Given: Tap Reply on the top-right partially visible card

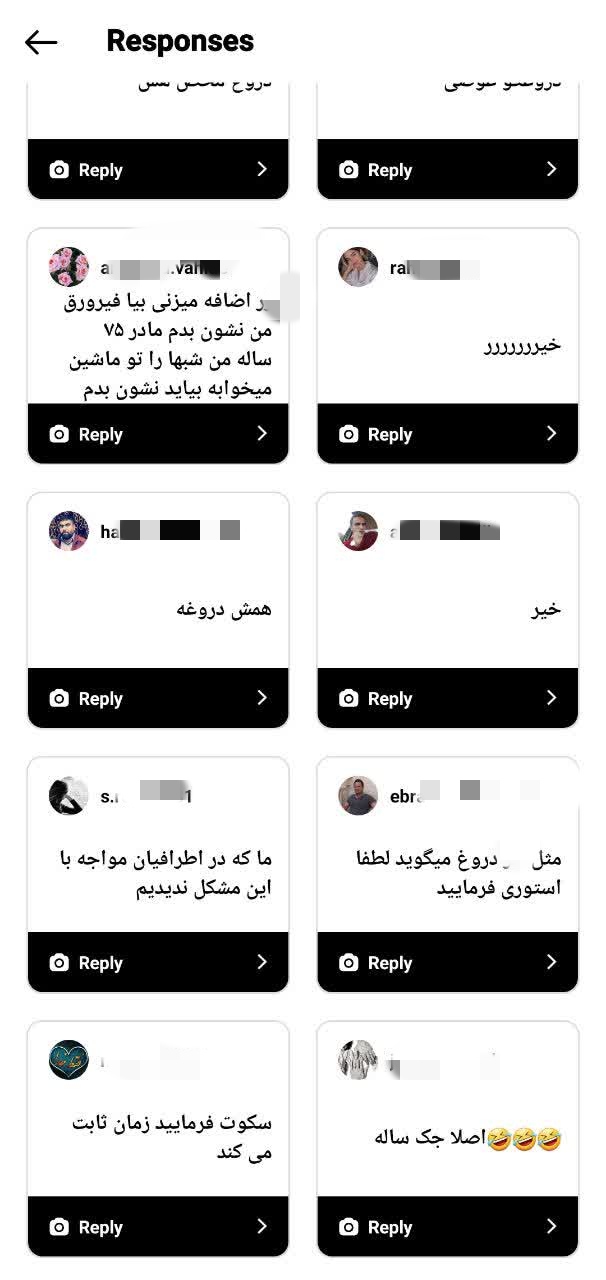Looking at the screenshot, I should (x=447, y=170).
